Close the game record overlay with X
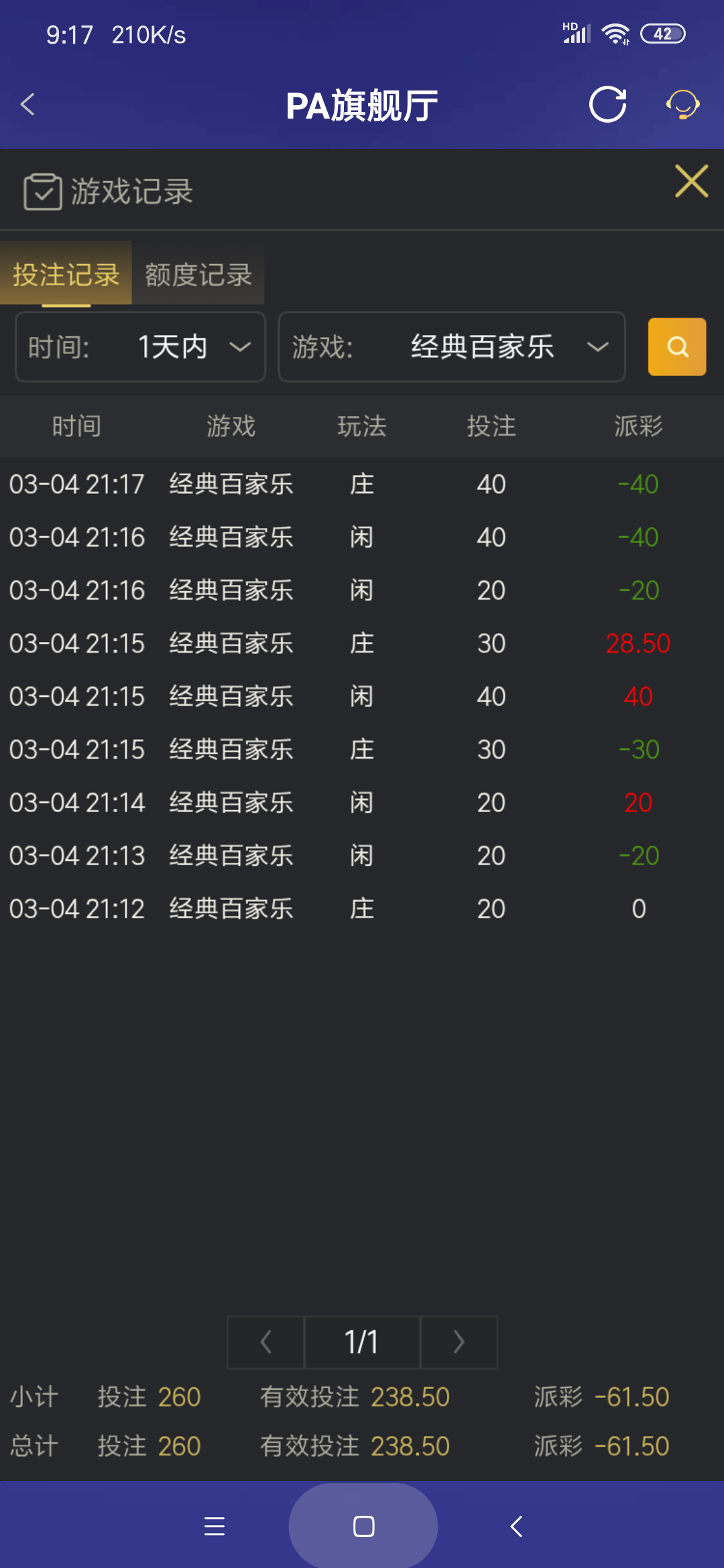This screenshot has height=1568, width=724. coord(692,181)
